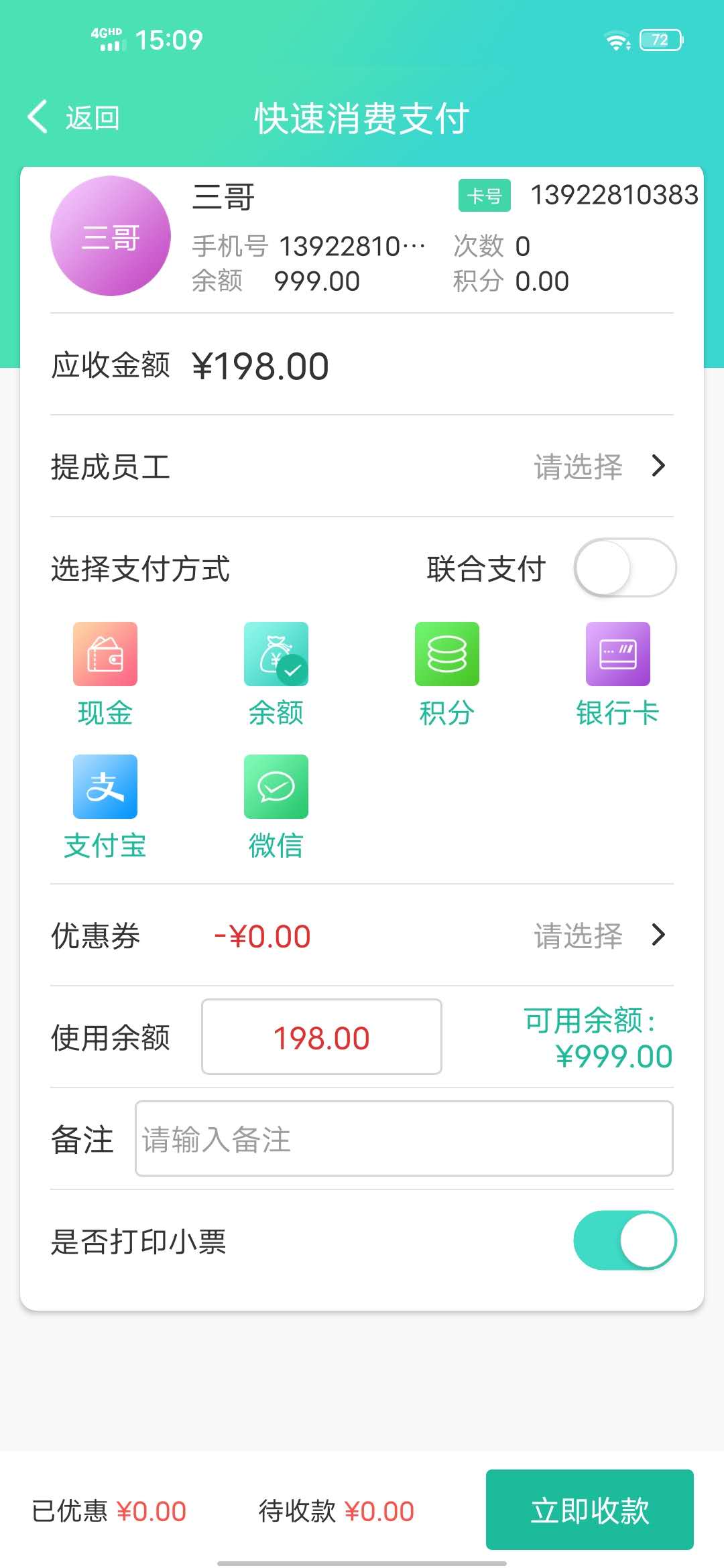Choose 支付宝 to pay
This screenshot has width=724, height=1568.
(x=105, y=807)
